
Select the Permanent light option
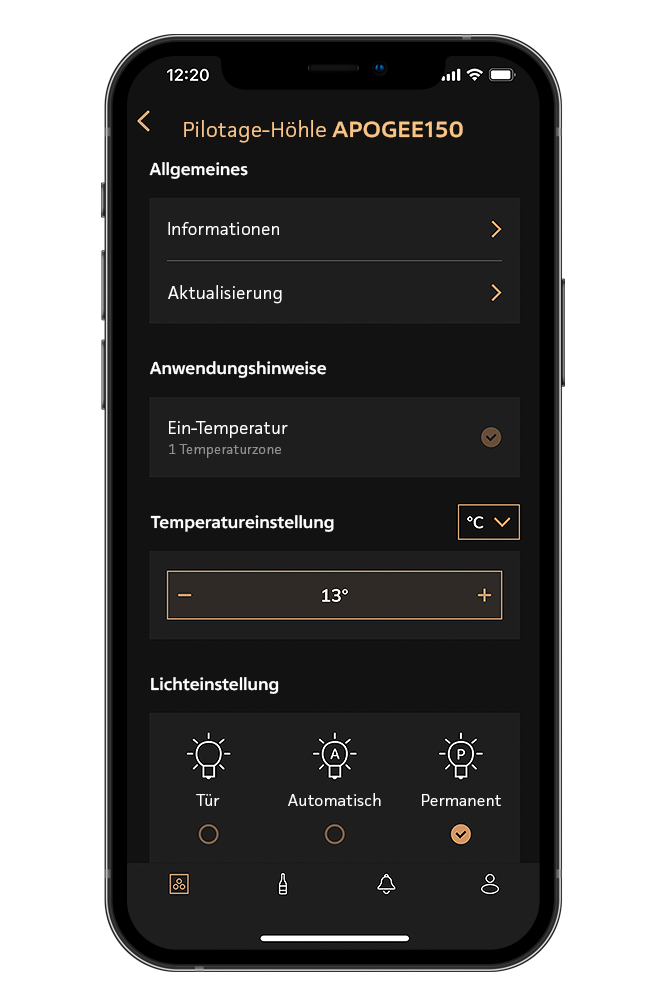(460, 833)
